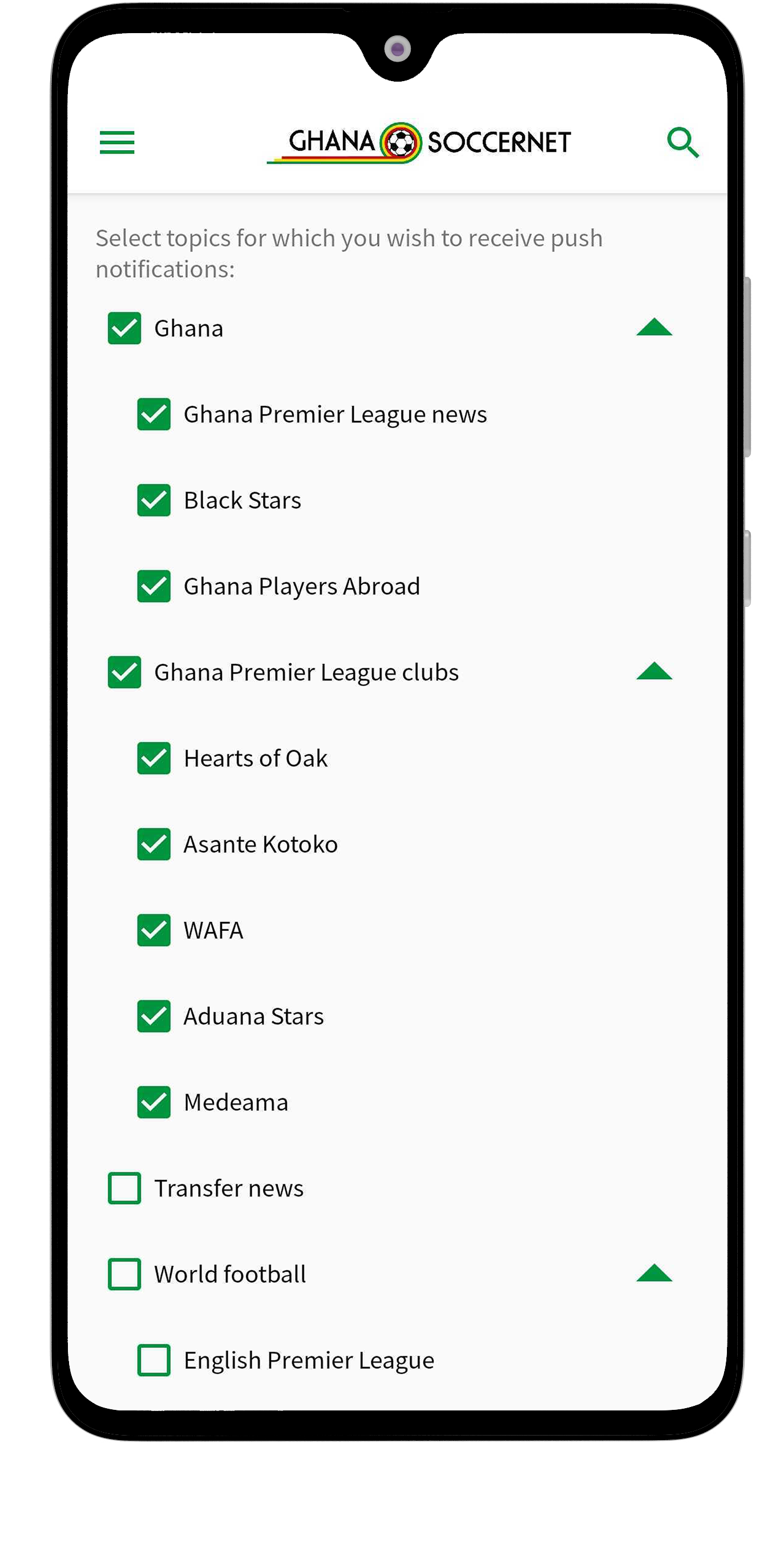
Task: Collapse Ghana Premier League clubs section
Action: tap(654, 671)
